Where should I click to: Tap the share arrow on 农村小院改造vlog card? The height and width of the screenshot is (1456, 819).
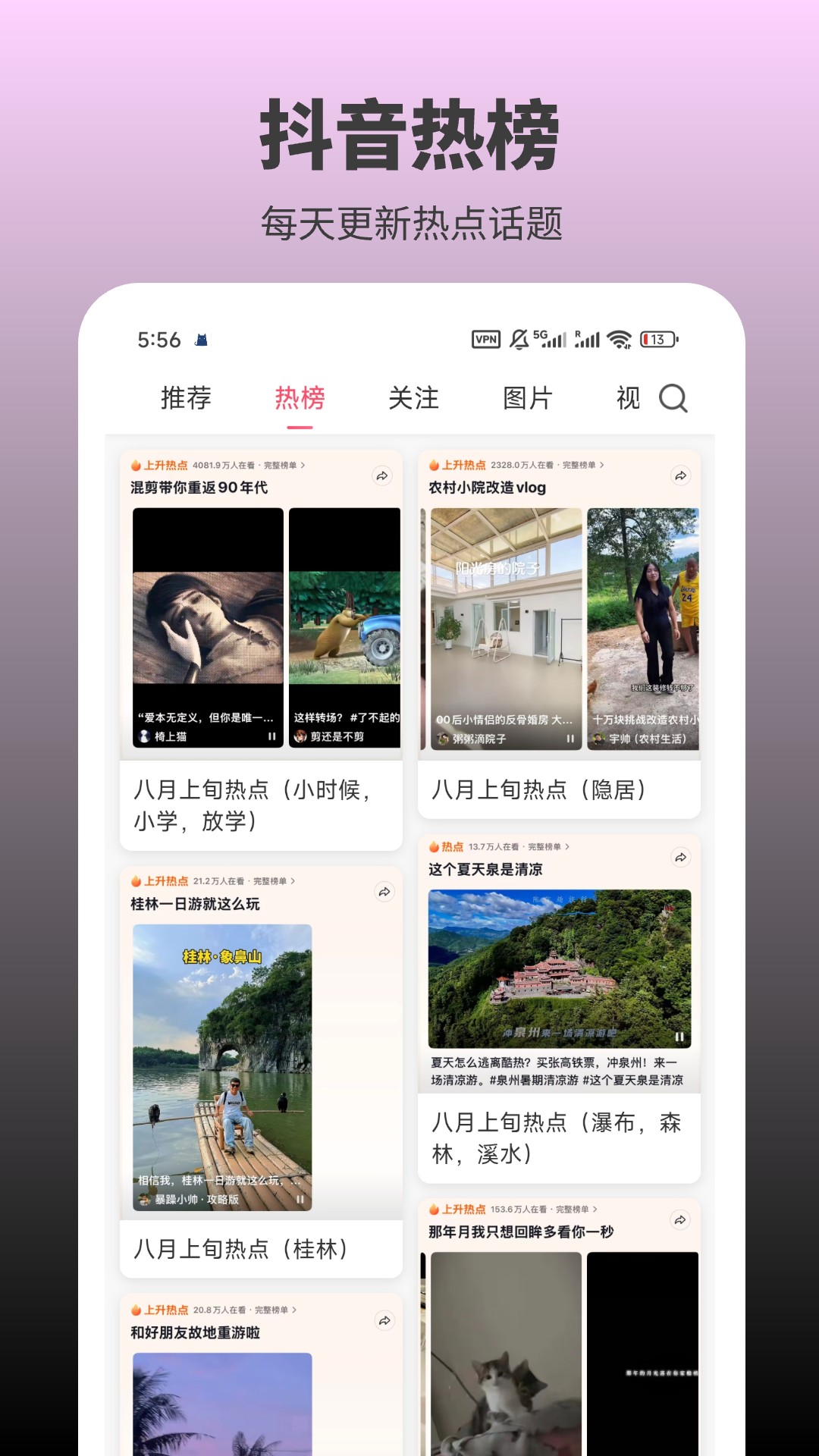pos(681,477)
